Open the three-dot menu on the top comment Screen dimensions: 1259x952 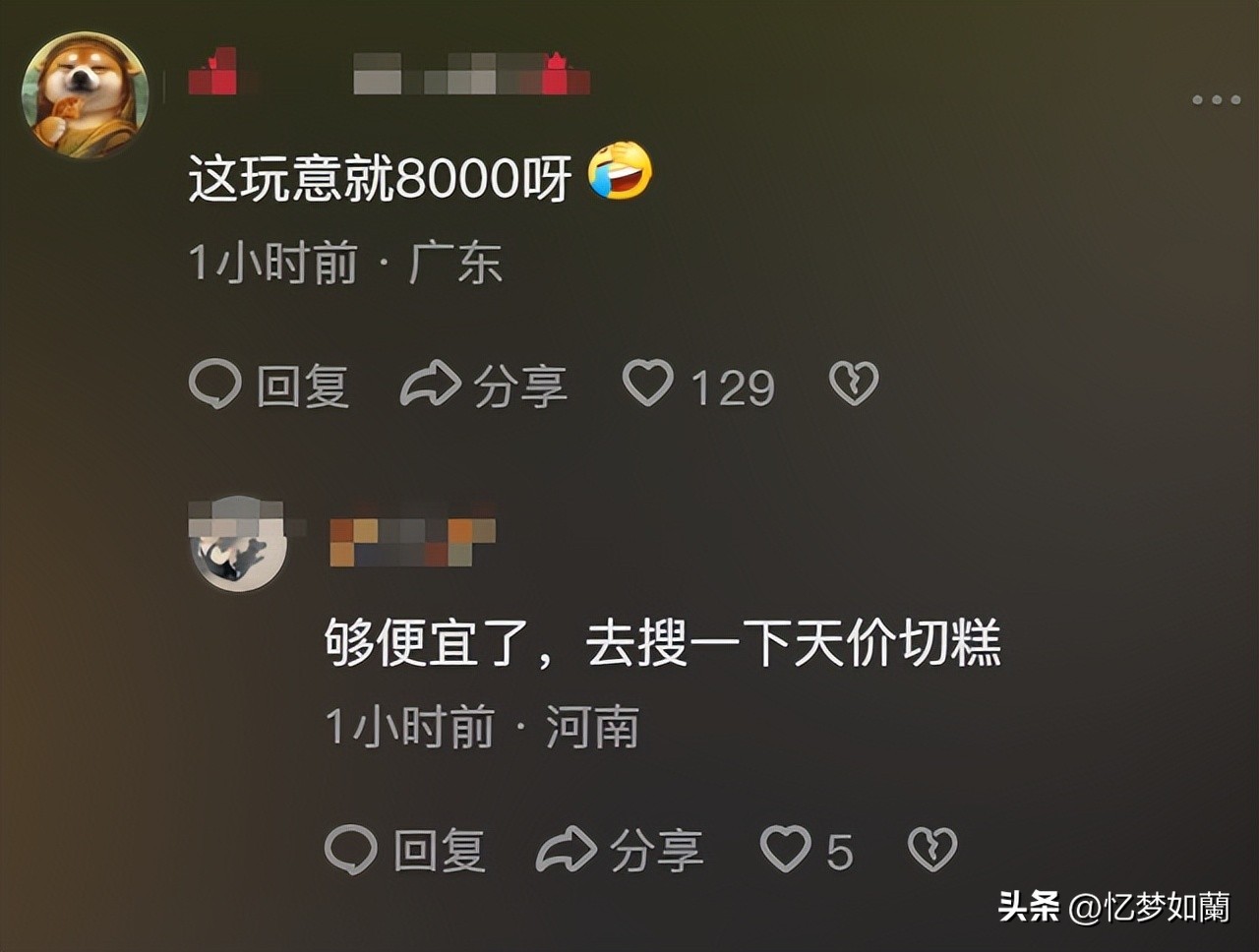pos(1215,99)
